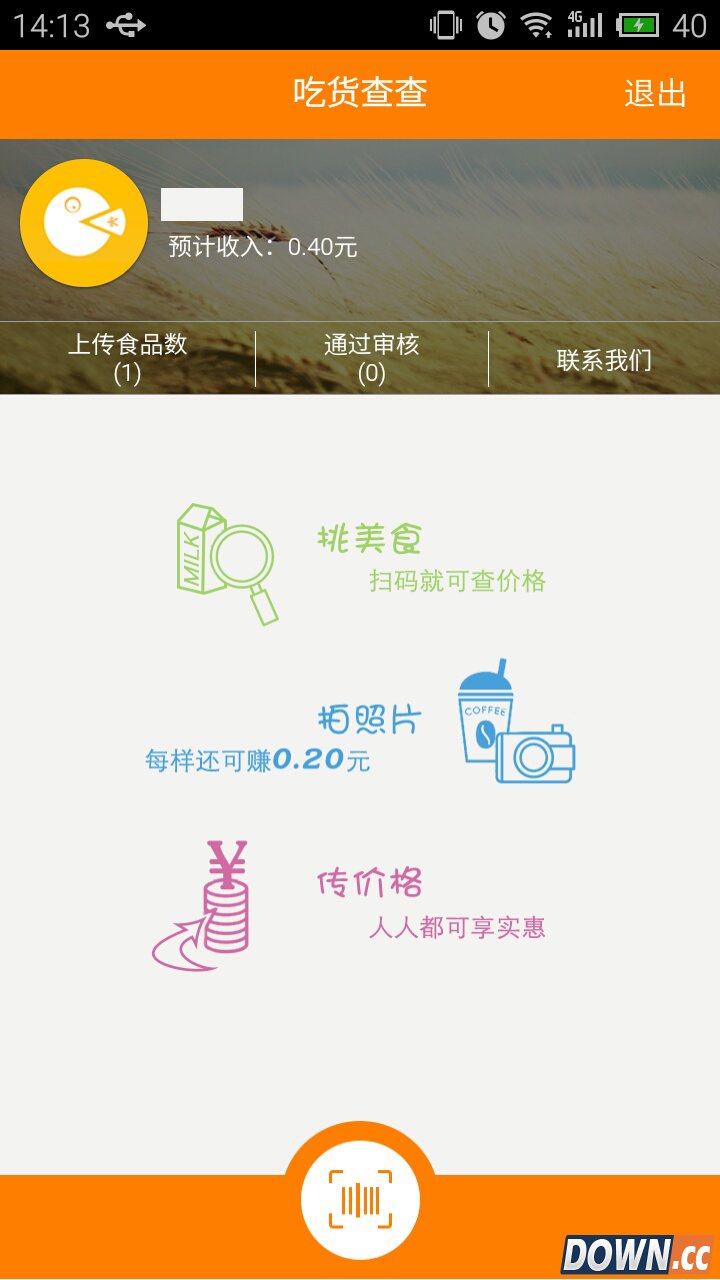The image size is (720, 1280).
Task: Tap 联系我们 to contact support
Action: click(605, 358)
